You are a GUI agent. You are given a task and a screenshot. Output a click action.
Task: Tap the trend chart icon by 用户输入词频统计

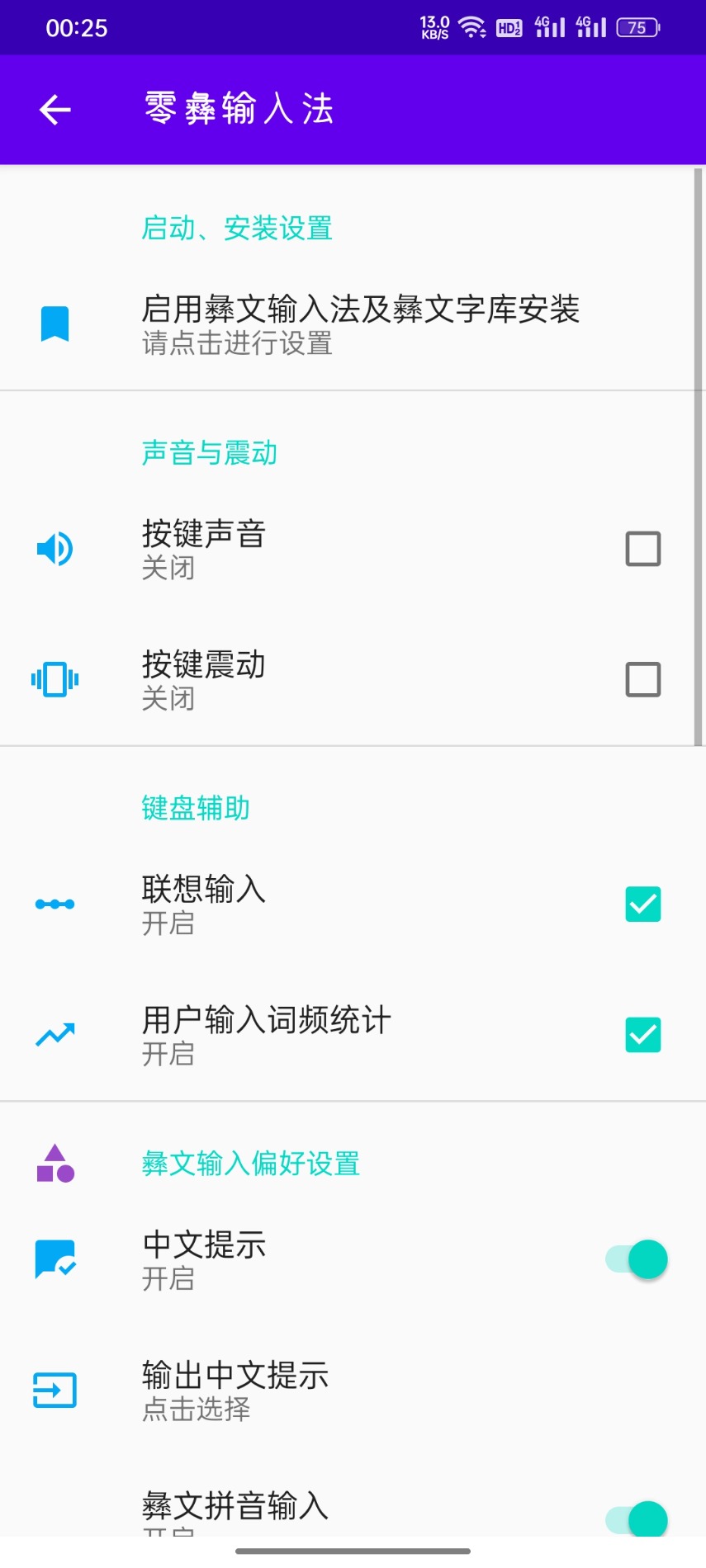(x=54, y=1034)
